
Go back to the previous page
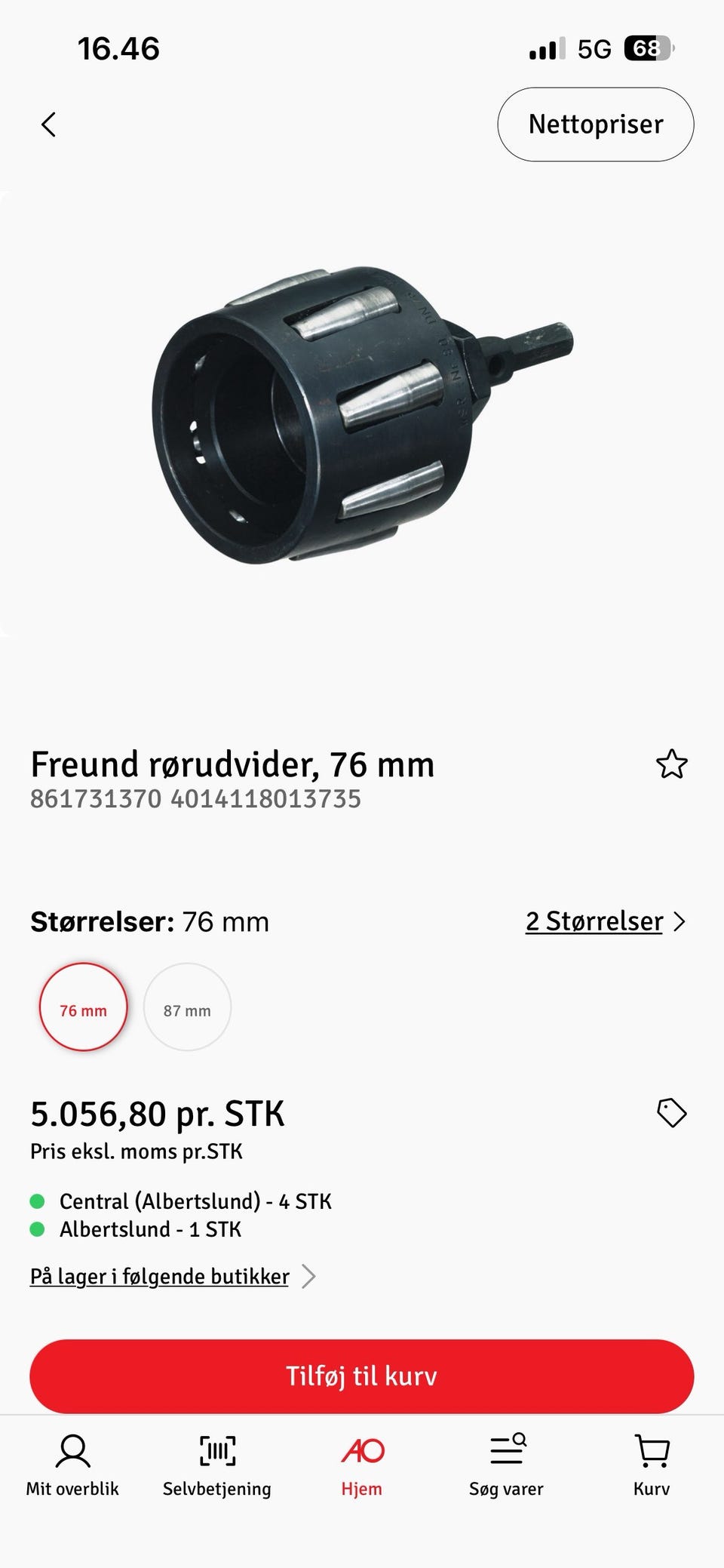click(x=49, y=125)
